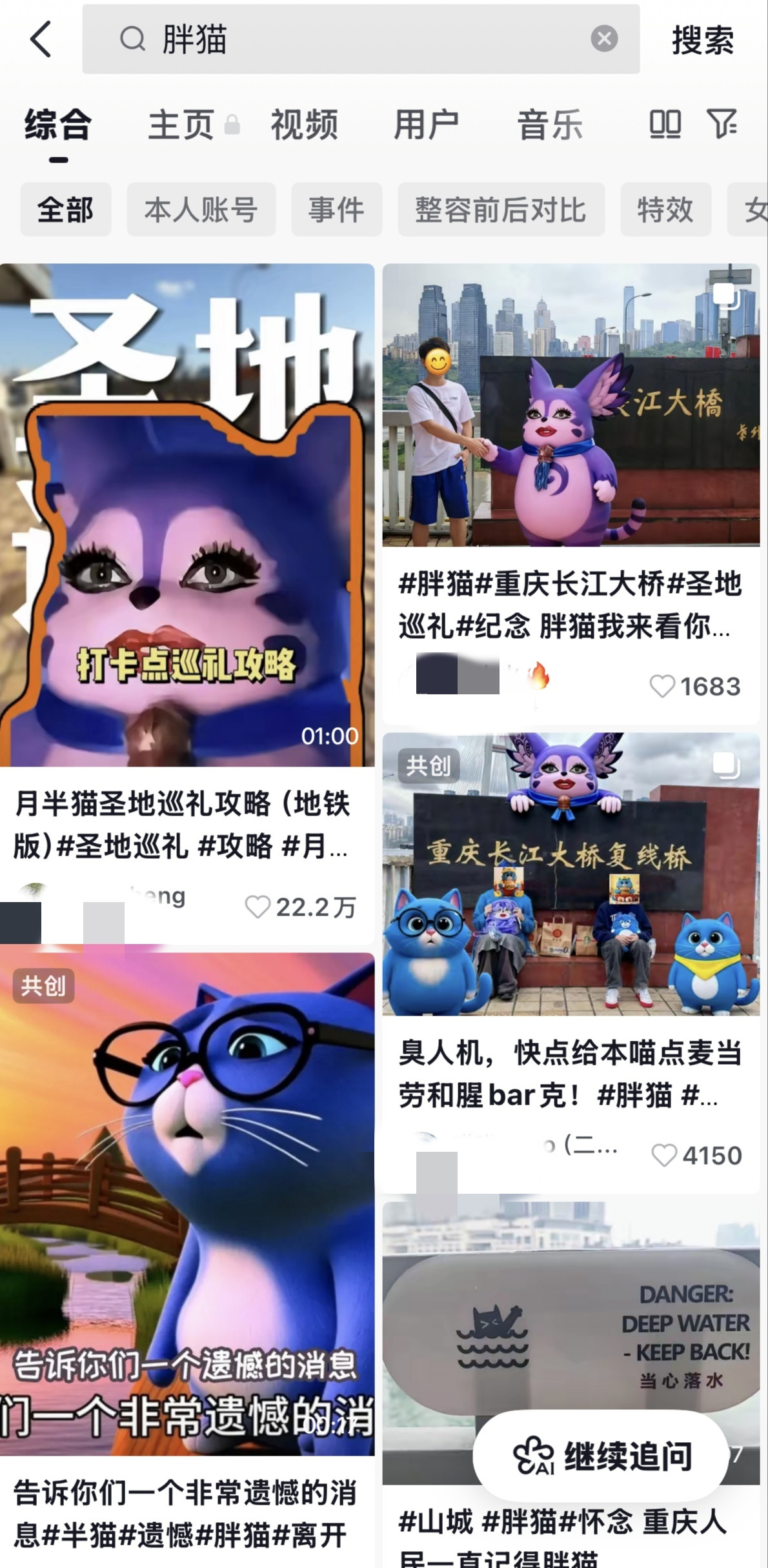Screen dimensions: 768x1568
Task: Open the filter options icon
Action: coord(722,124)
